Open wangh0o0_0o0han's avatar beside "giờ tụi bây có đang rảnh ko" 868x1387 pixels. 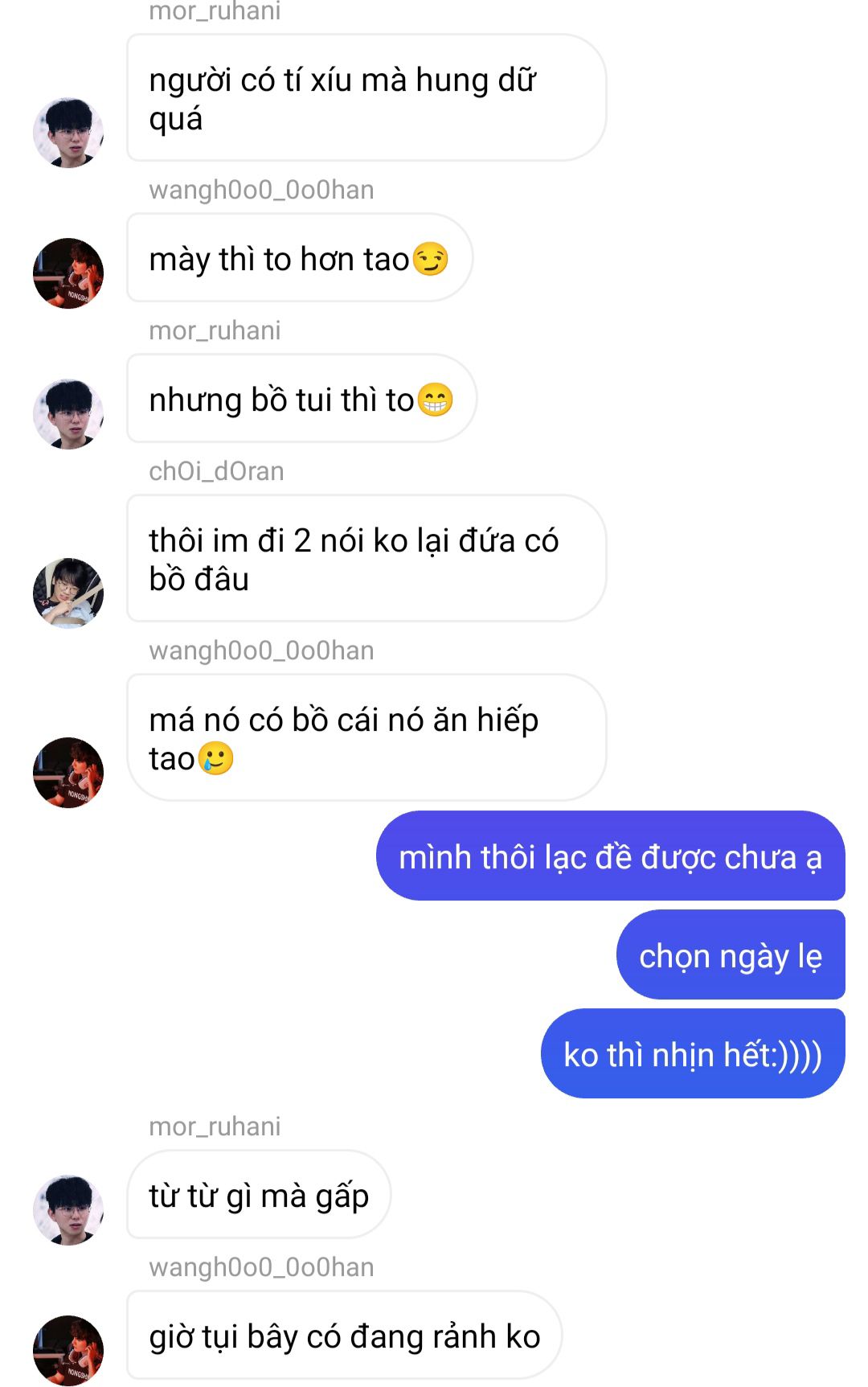click(68, 1351)
